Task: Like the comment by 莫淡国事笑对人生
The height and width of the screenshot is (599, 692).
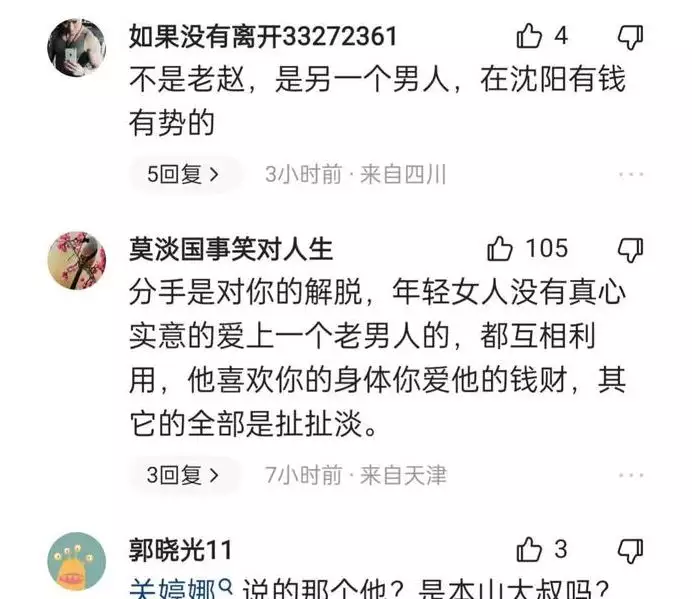Action: 500,248
